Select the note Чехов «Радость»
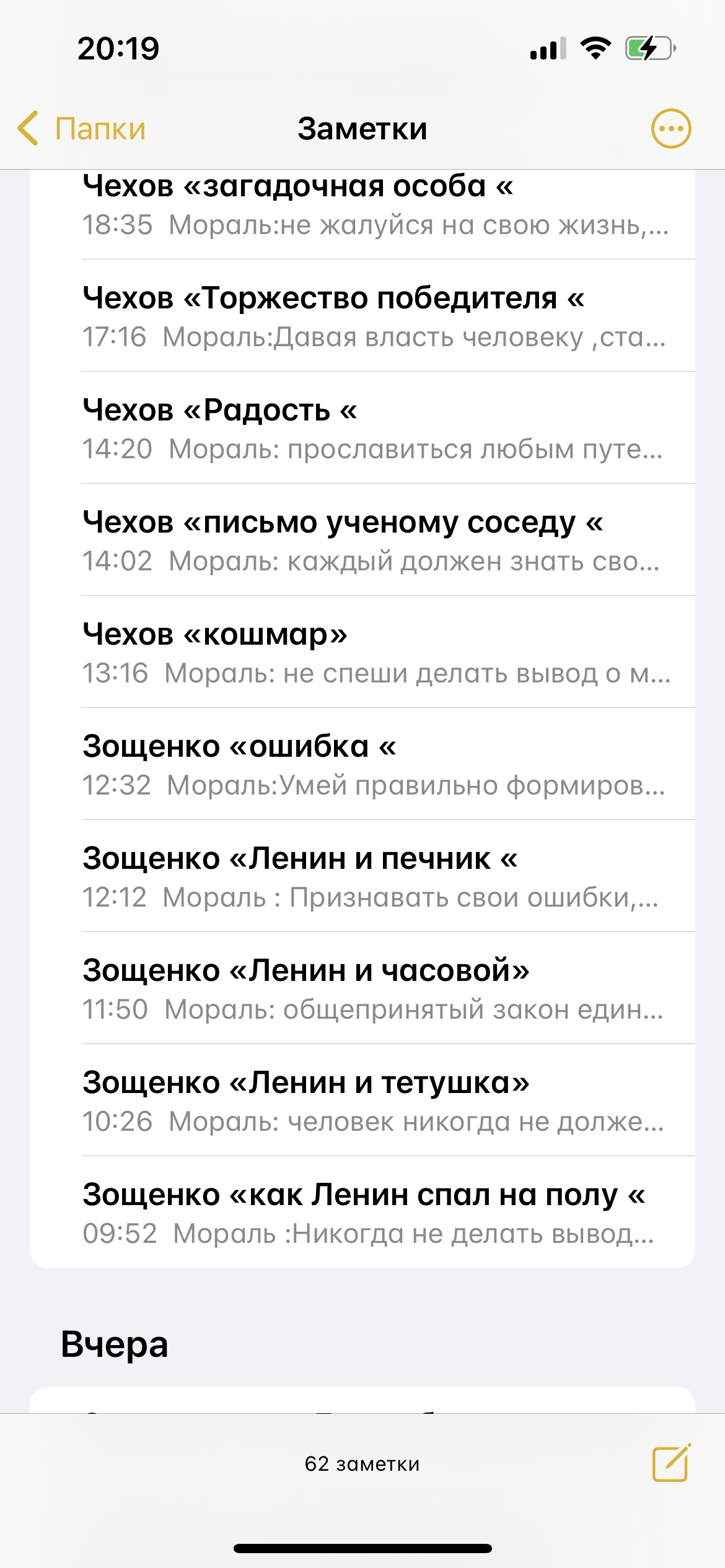Screen dimensions: 725x1568 pos(372,429)
